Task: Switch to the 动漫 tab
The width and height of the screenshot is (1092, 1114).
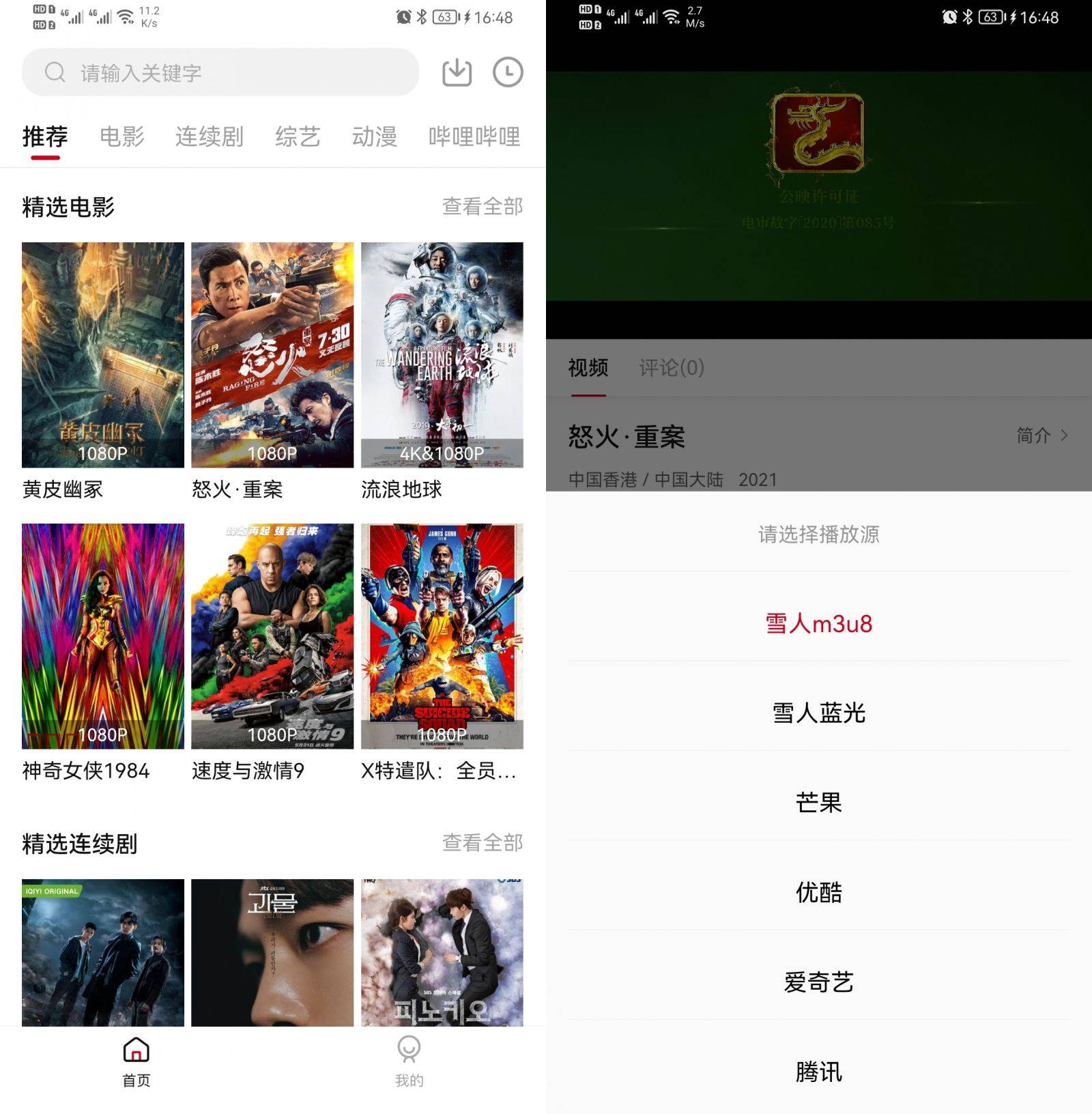Action: (374, 137)
